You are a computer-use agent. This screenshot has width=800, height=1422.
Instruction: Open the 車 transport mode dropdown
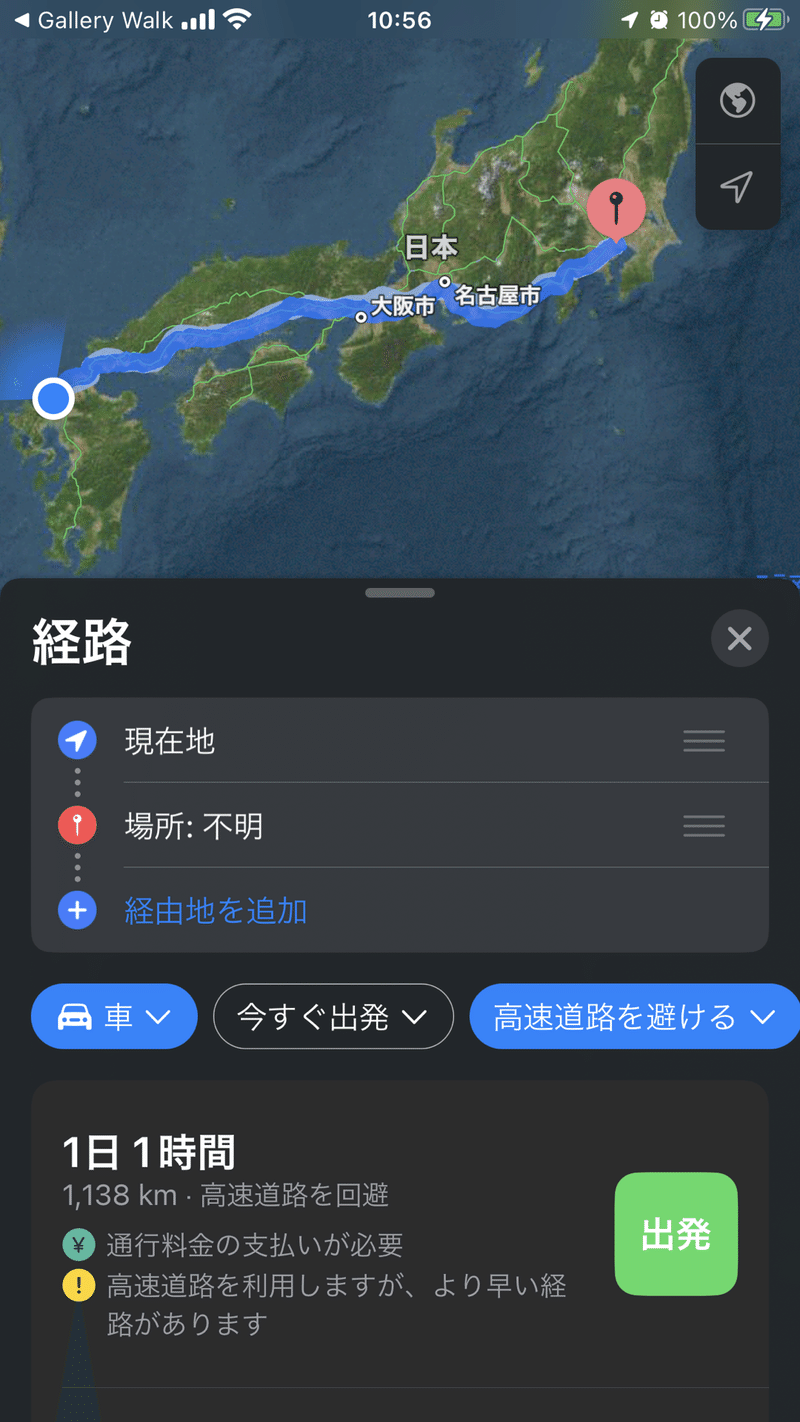pos(114,1017)
